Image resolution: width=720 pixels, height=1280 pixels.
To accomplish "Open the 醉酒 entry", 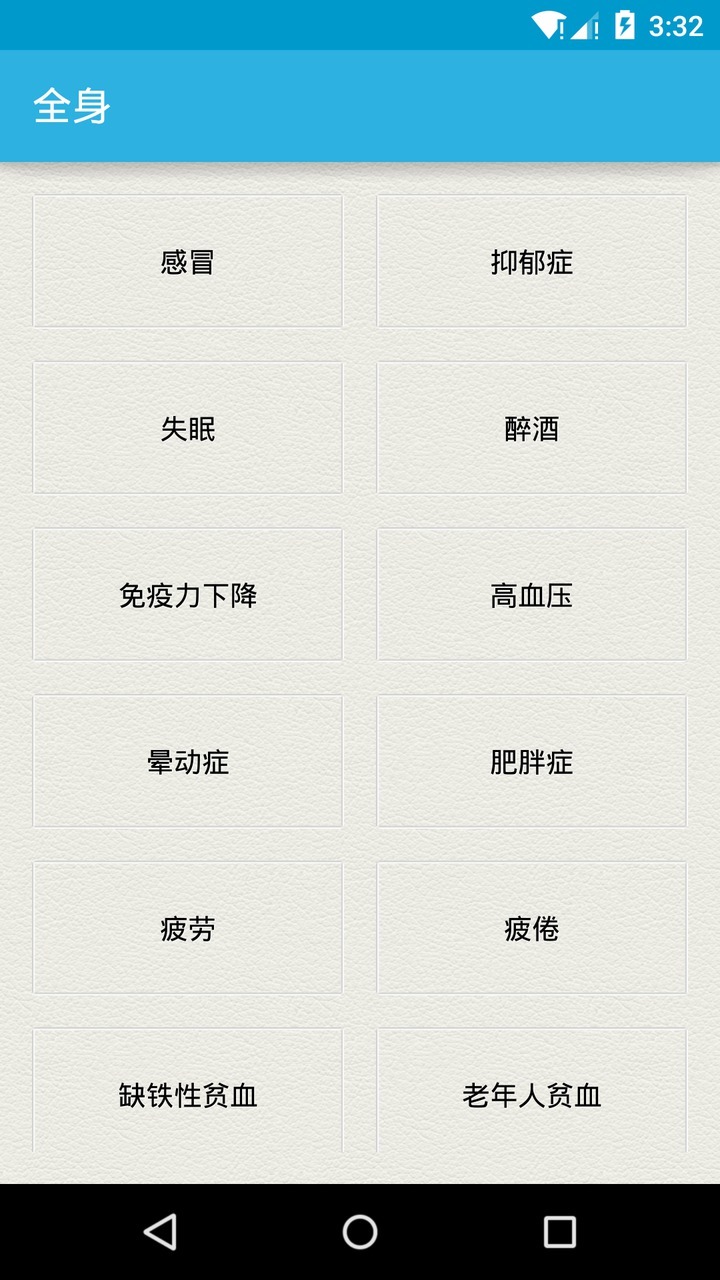I will 531,429.
